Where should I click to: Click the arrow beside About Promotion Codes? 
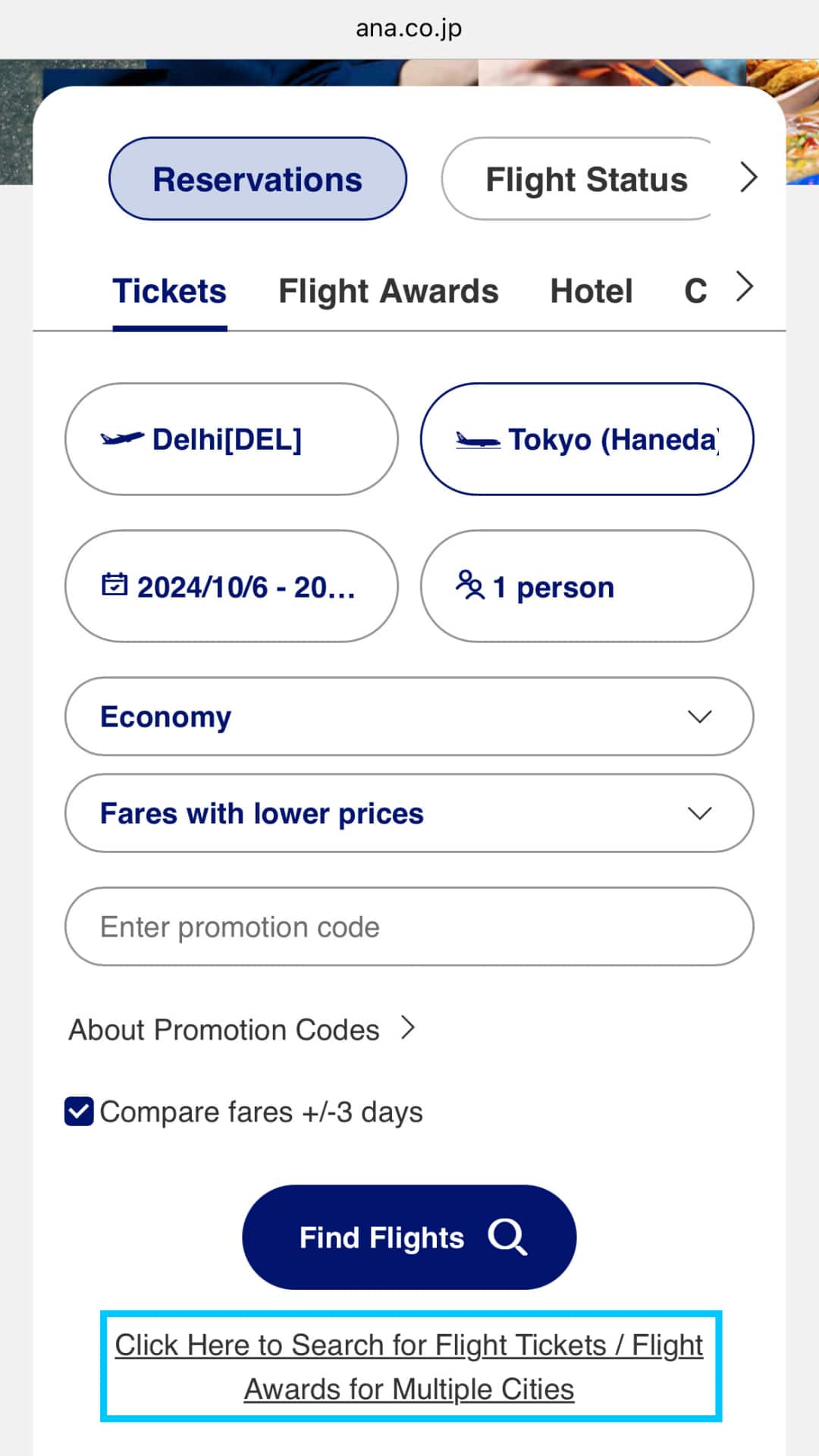point(408,1028)
